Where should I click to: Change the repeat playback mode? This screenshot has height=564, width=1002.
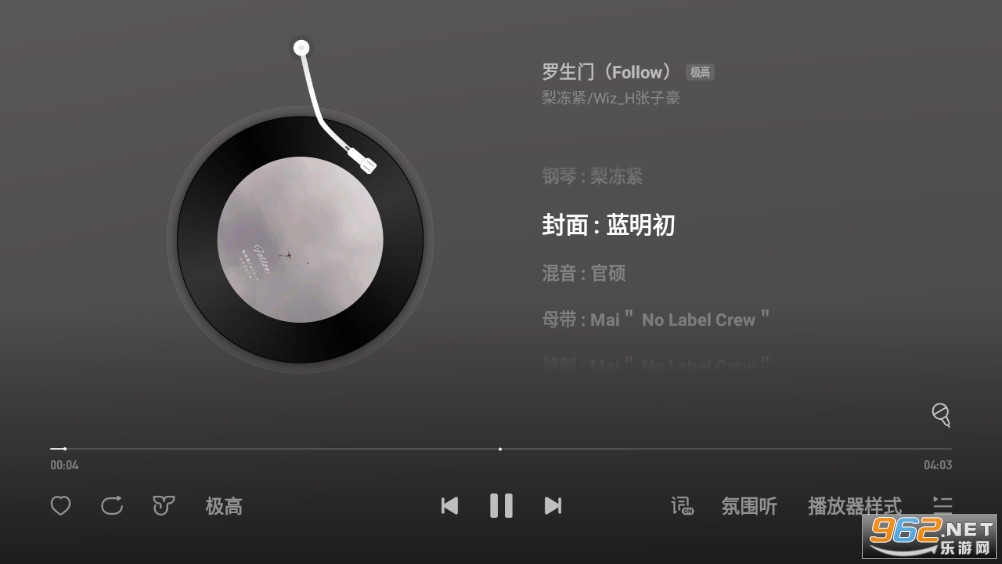[112, 506]
